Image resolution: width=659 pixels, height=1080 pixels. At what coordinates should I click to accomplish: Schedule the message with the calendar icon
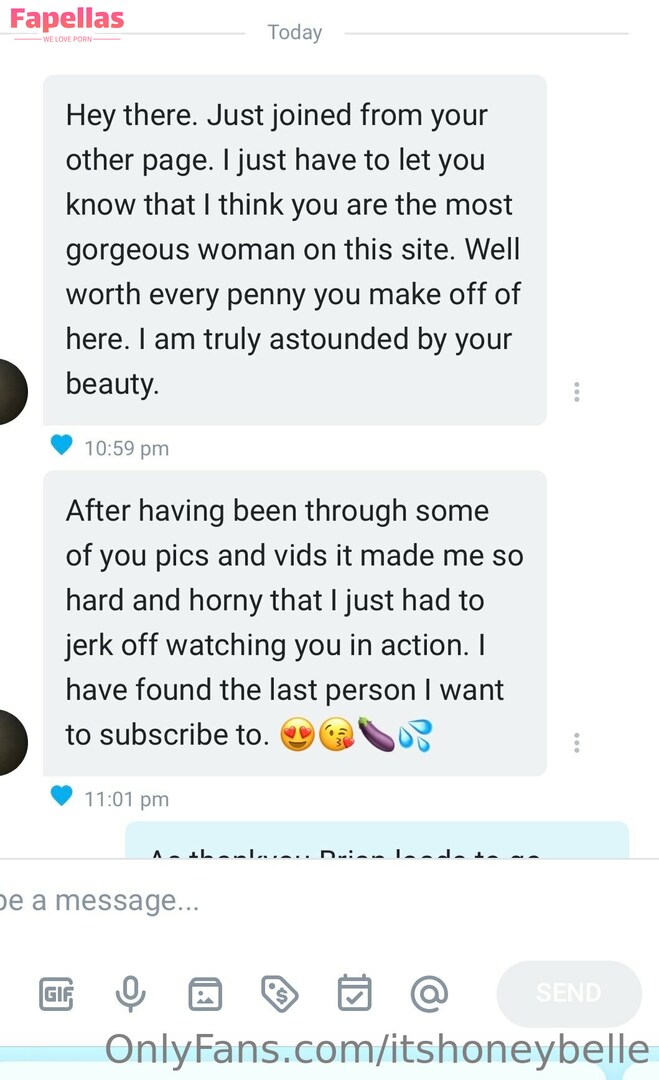tap(354, 993)
